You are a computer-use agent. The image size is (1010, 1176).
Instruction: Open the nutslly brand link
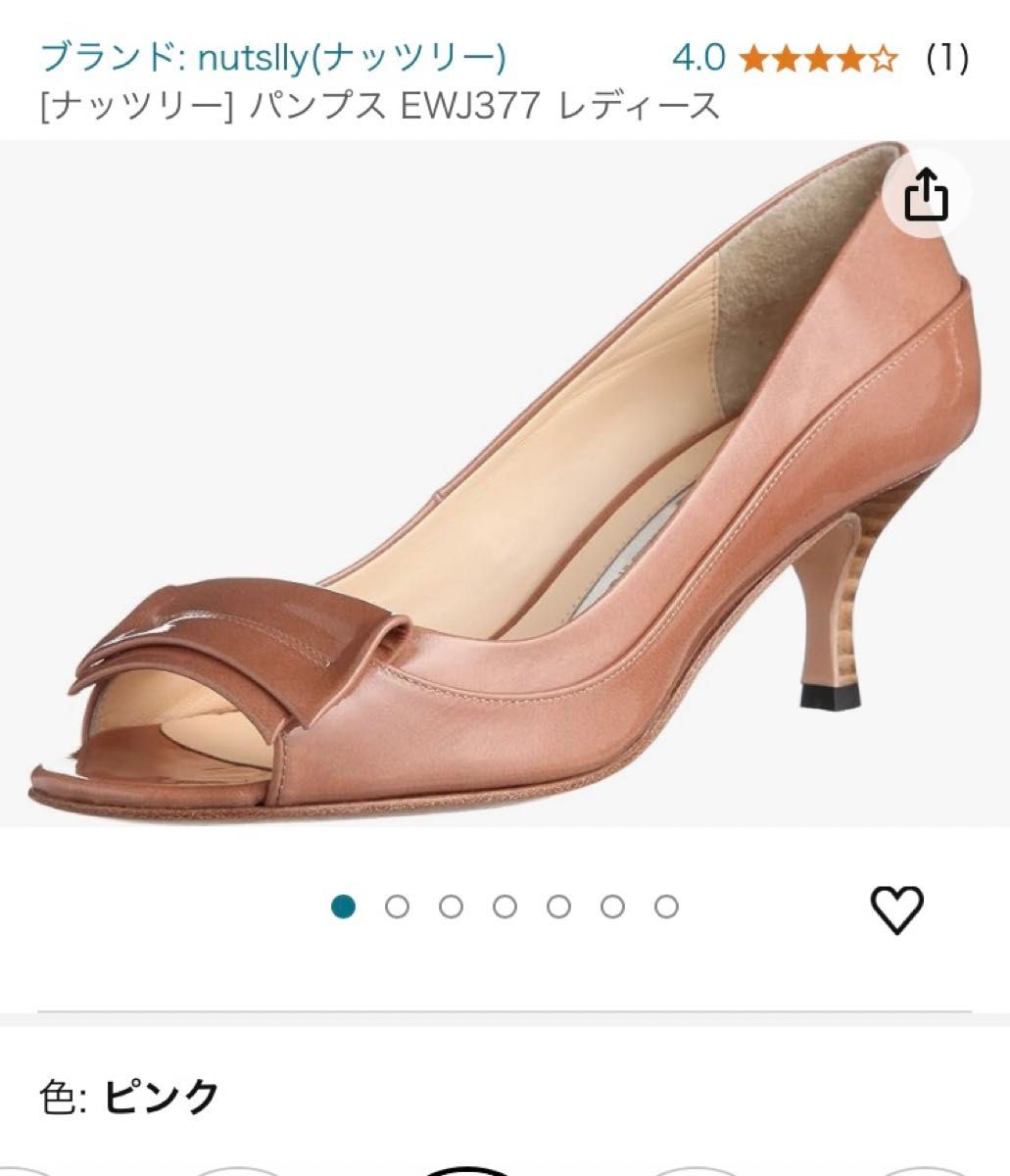pos(273,58)
